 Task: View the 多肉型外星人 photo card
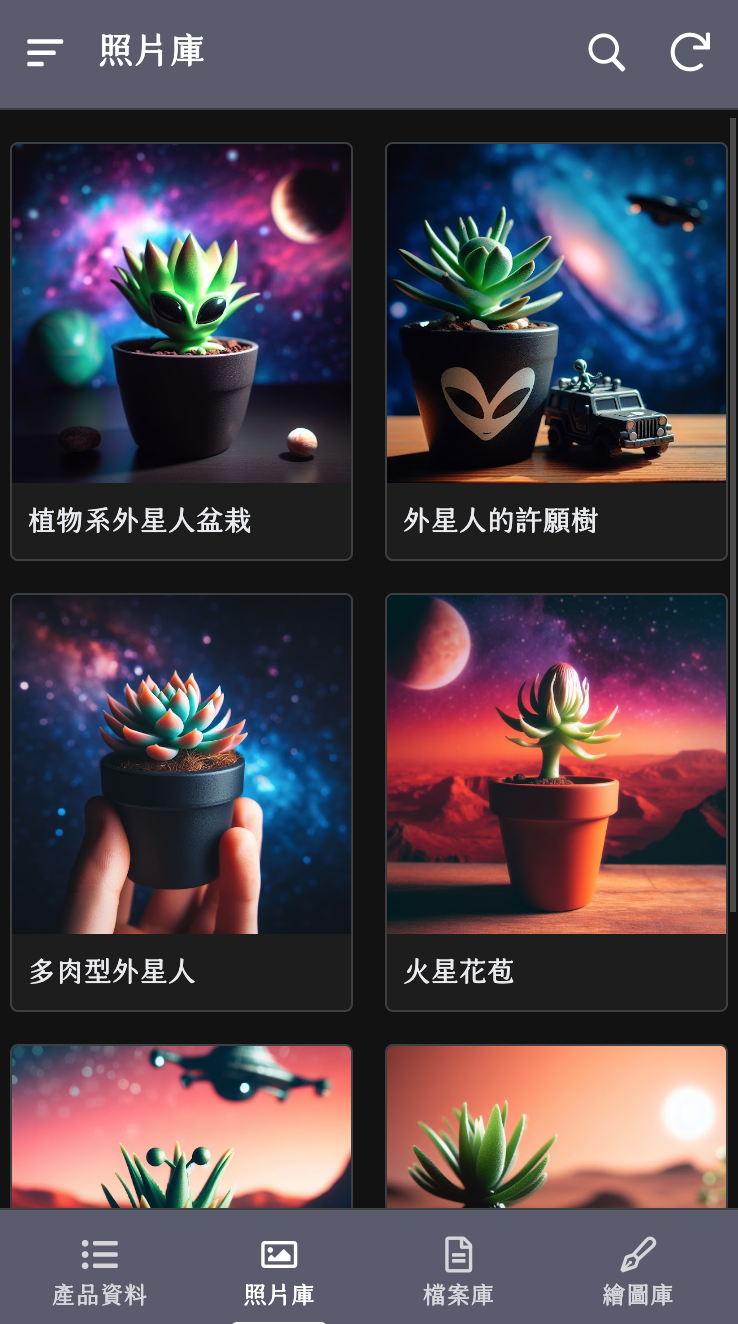point(181,802)
